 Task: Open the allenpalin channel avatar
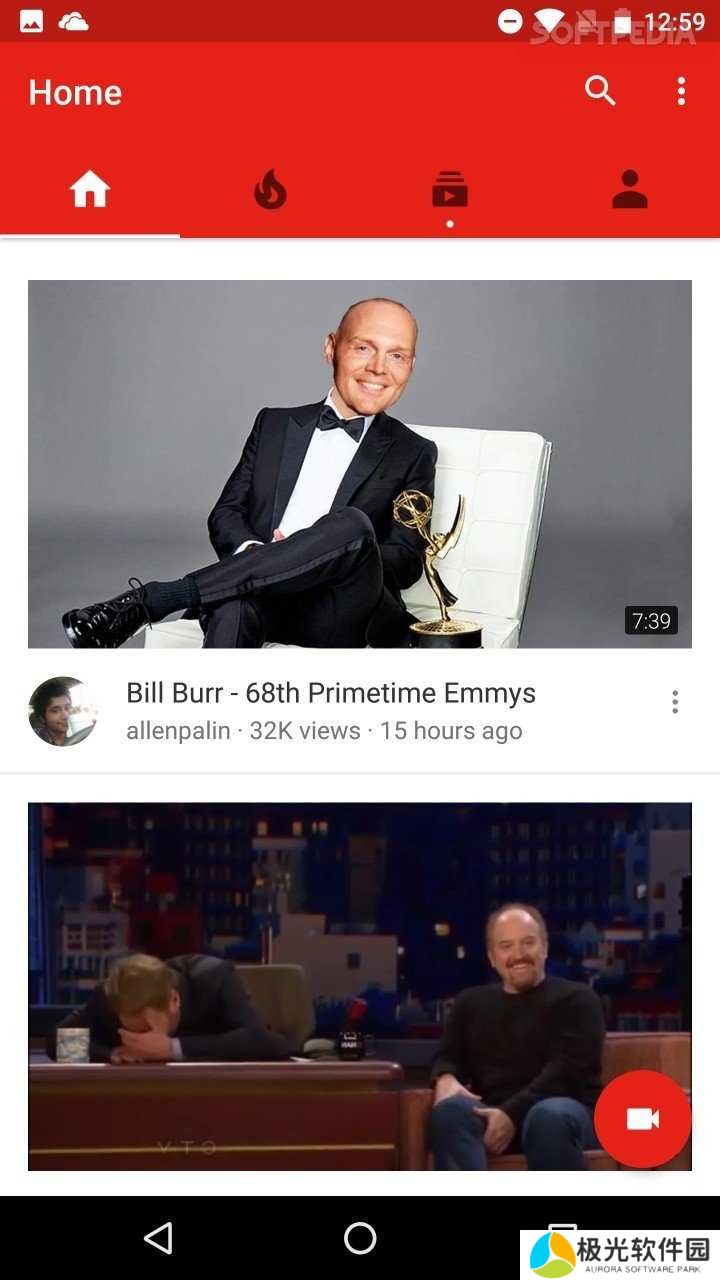tap(63, 711)
